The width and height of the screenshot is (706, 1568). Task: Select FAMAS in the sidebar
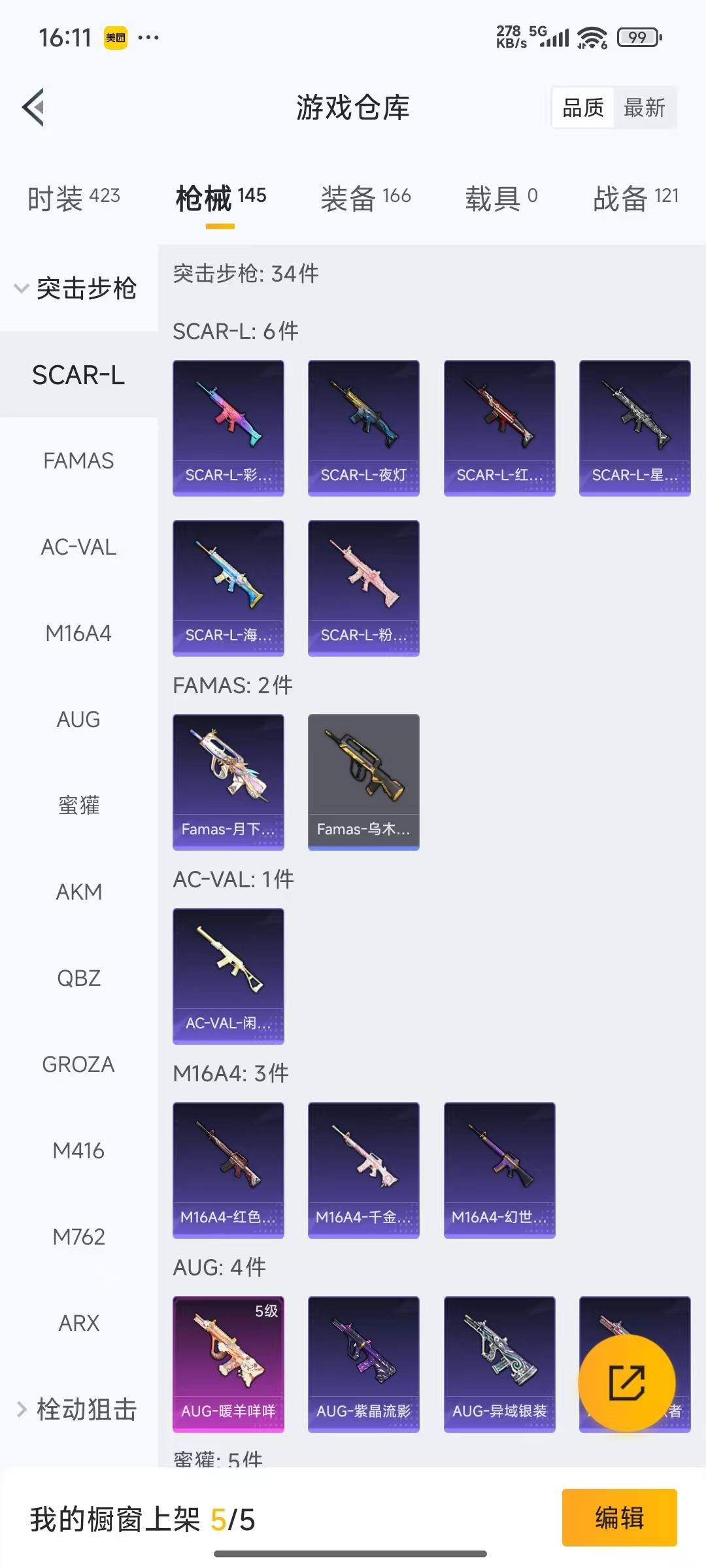click(x=78, y=461)
